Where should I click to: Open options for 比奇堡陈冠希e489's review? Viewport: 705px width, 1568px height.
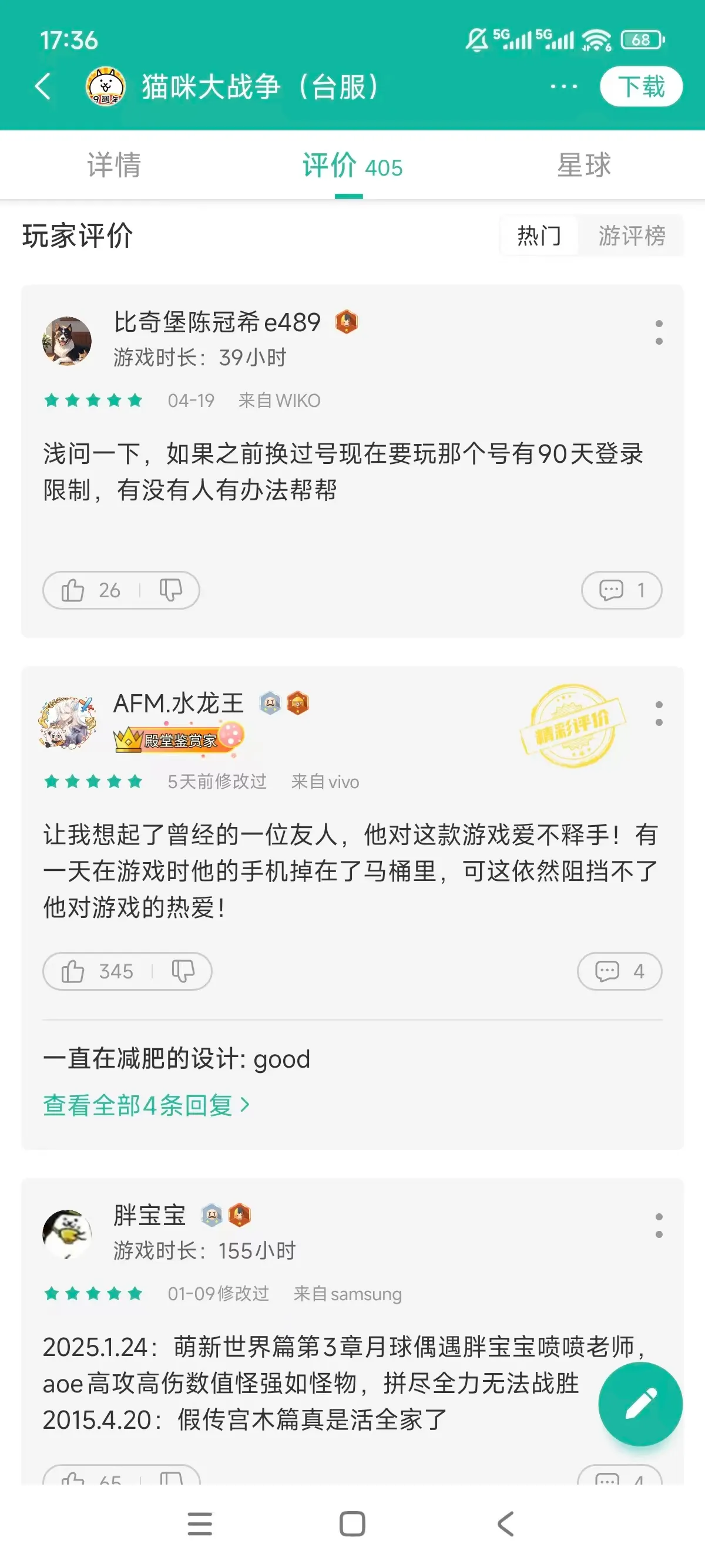coord(659,332)
